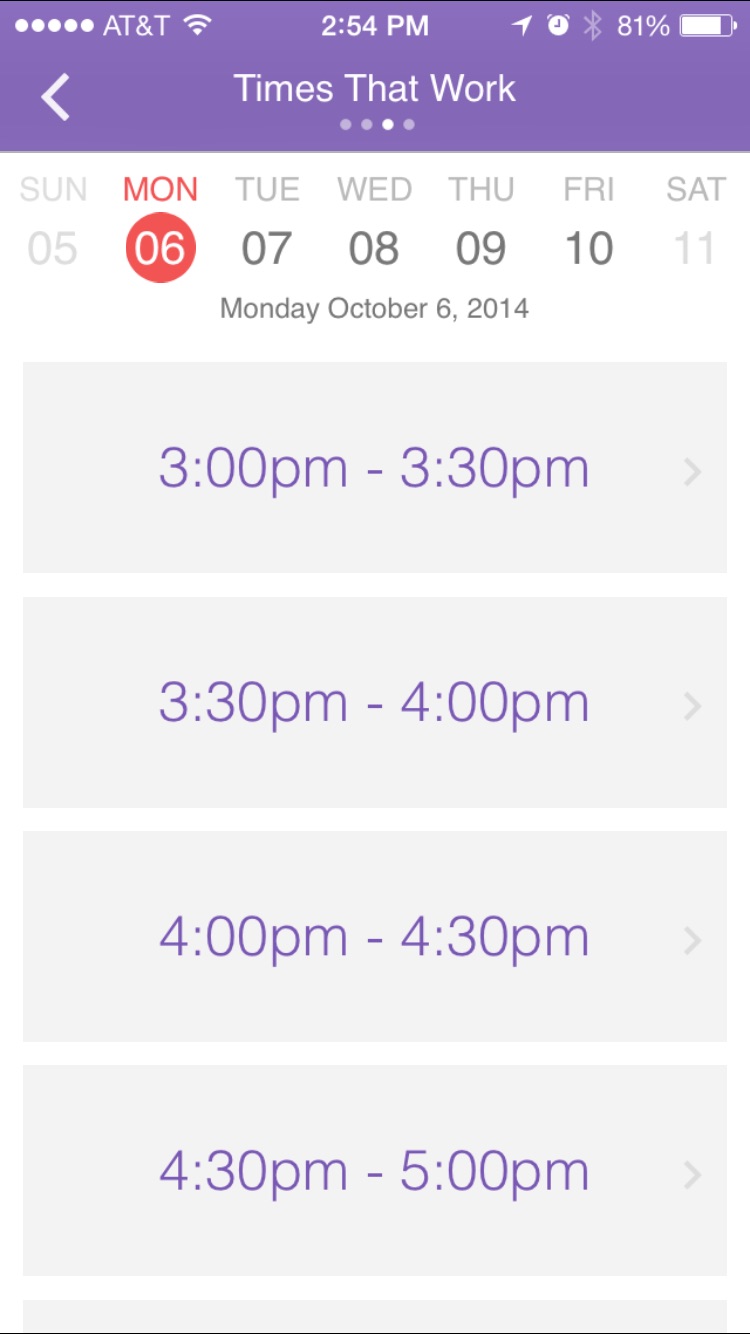Tap the highlighted Monday 06 date
This screenshot has width=750, height=1334.
tap(160, 248)
